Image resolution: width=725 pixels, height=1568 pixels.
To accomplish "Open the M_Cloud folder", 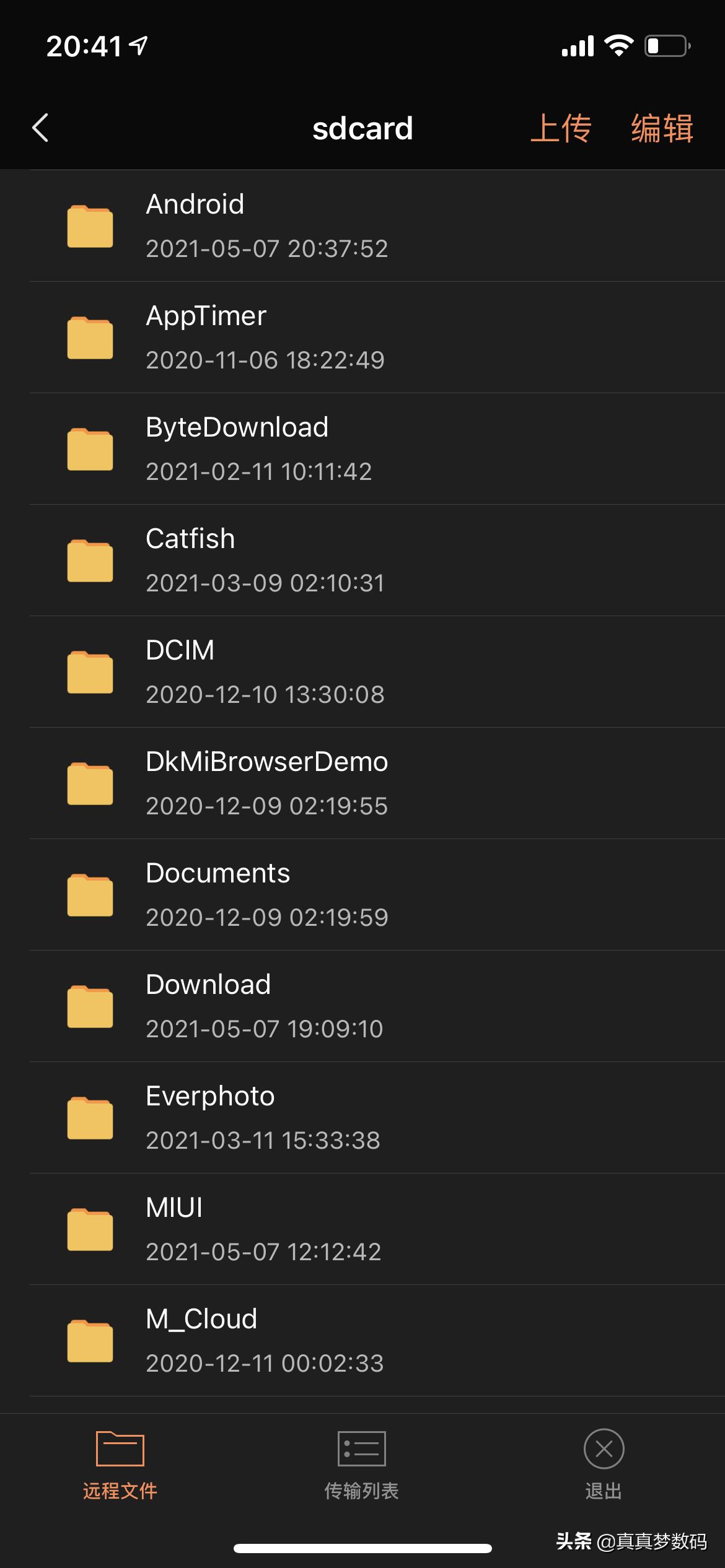I will [362, 1341].
